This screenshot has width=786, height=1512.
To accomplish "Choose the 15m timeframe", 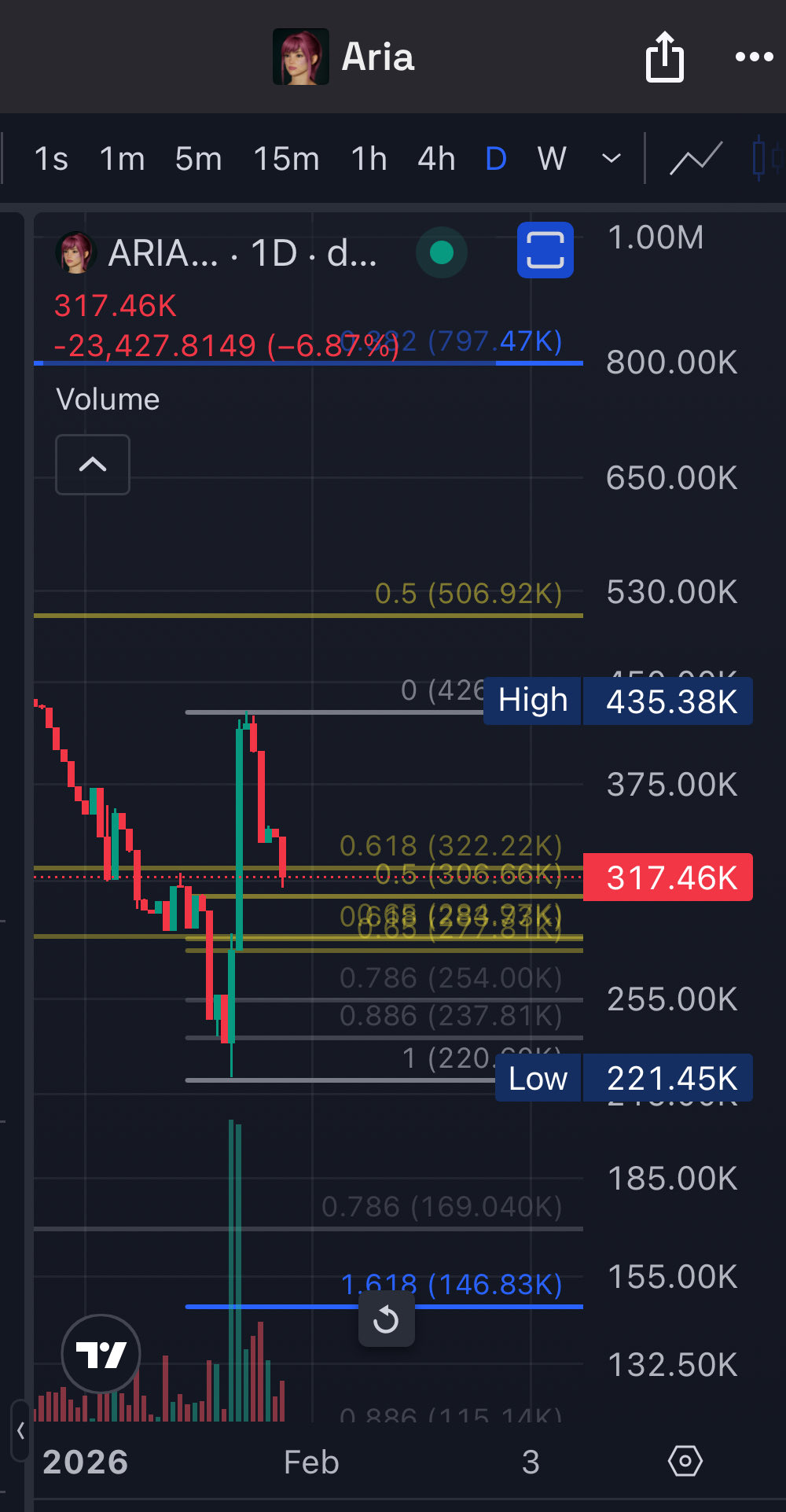I will tap(286, 159).
